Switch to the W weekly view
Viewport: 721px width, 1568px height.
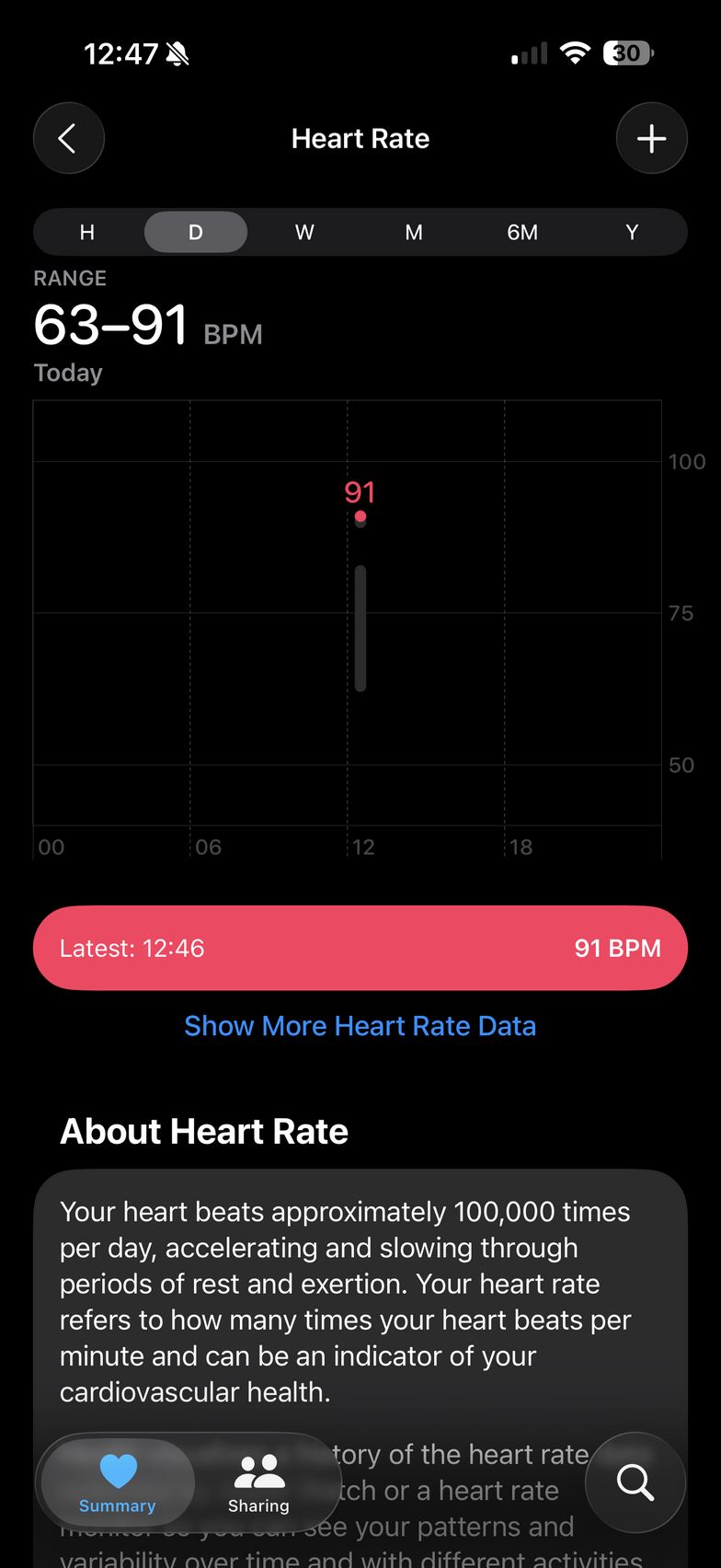pos(304,232)
